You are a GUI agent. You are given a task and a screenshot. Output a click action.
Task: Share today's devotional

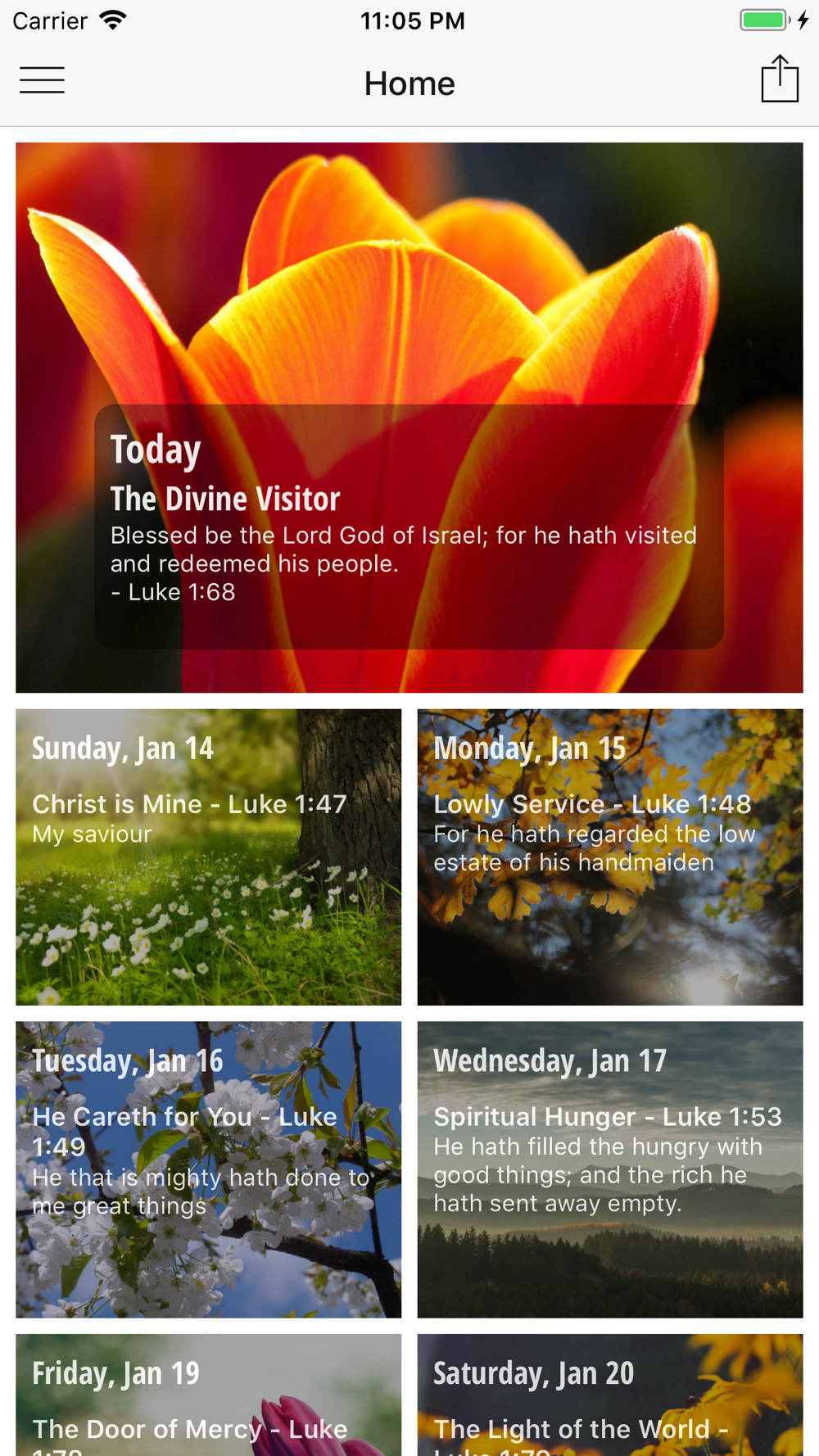[x=779, y=79]
